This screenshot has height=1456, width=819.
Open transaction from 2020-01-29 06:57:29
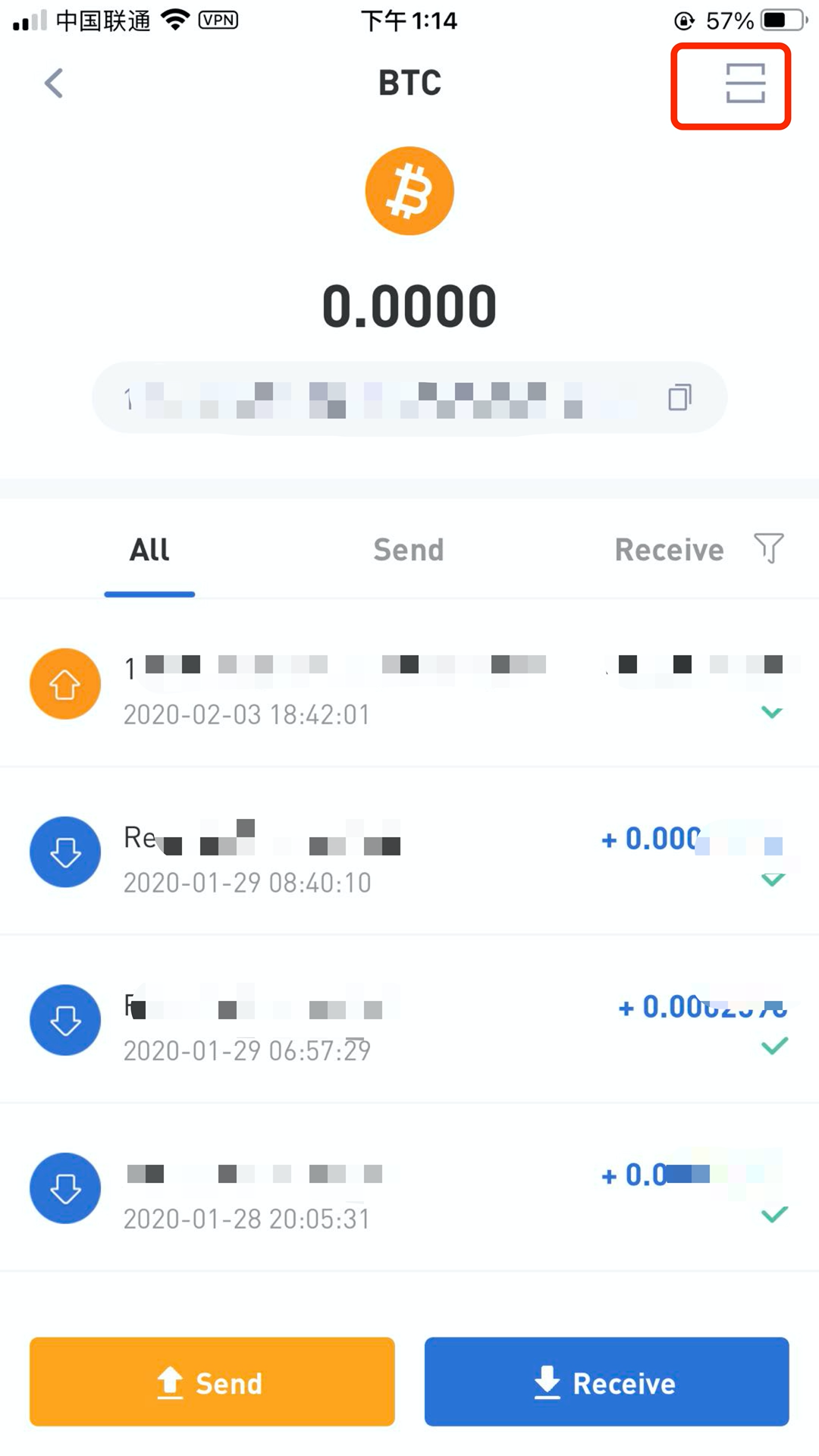click(x=409, y=1020)
